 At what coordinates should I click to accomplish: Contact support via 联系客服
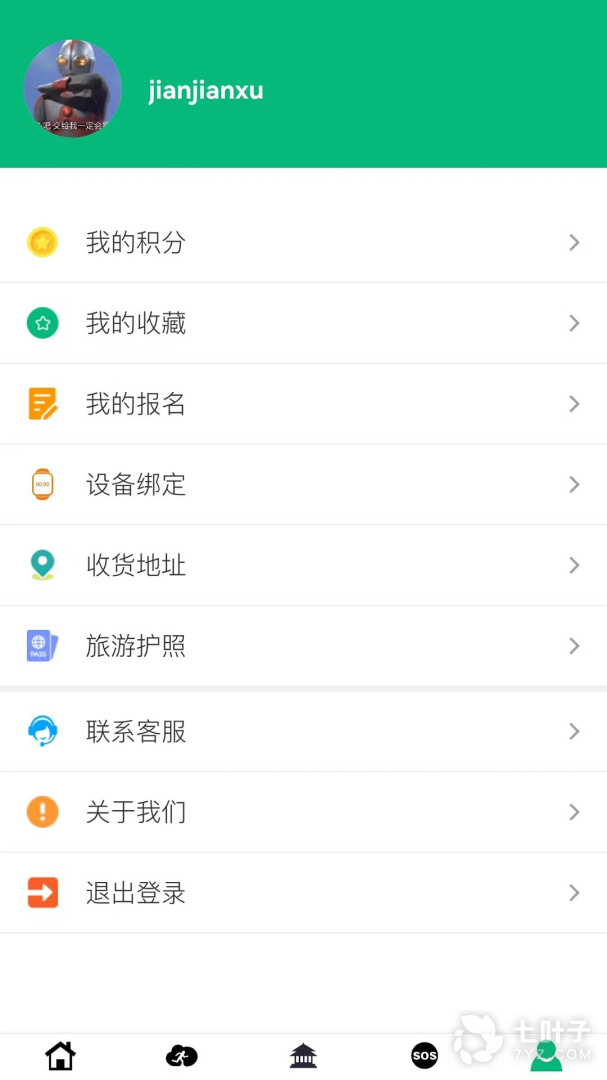click(303, 731)
